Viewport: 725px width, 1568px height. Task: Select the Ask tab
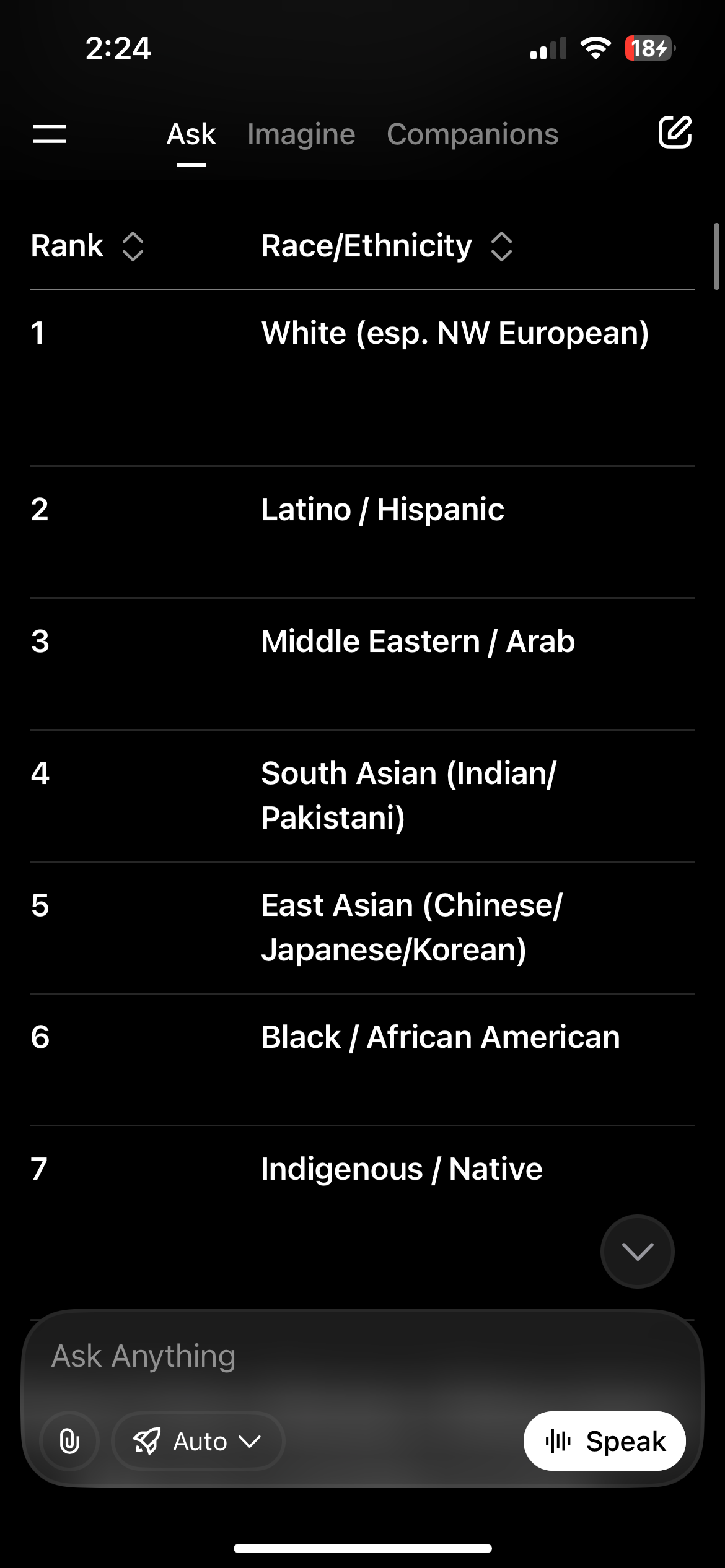(x=191, y=134)
